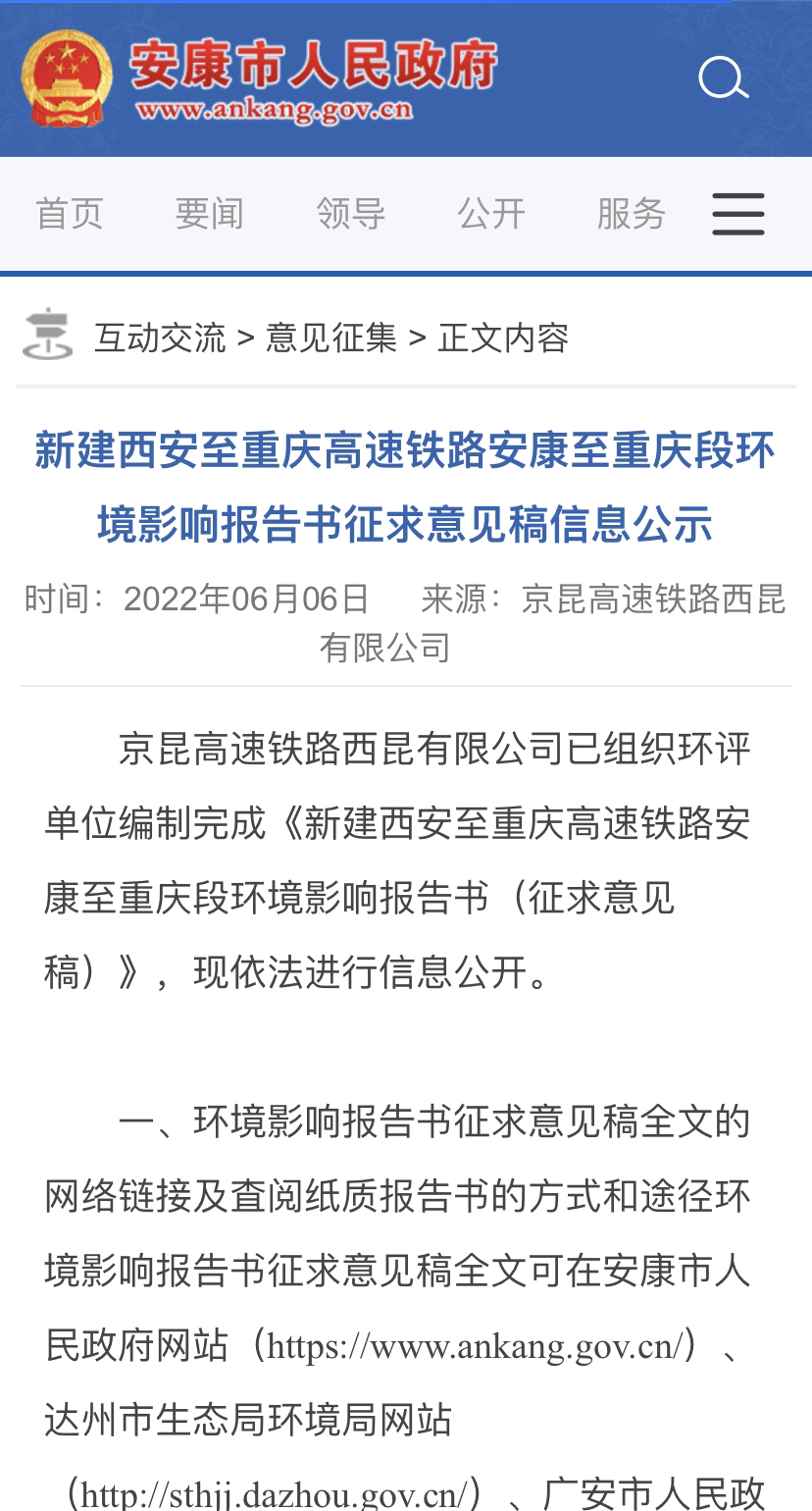Switch to the 要闻 section
The height and width of the screenshot is (1511, 812).
click(x=210, y=214)
